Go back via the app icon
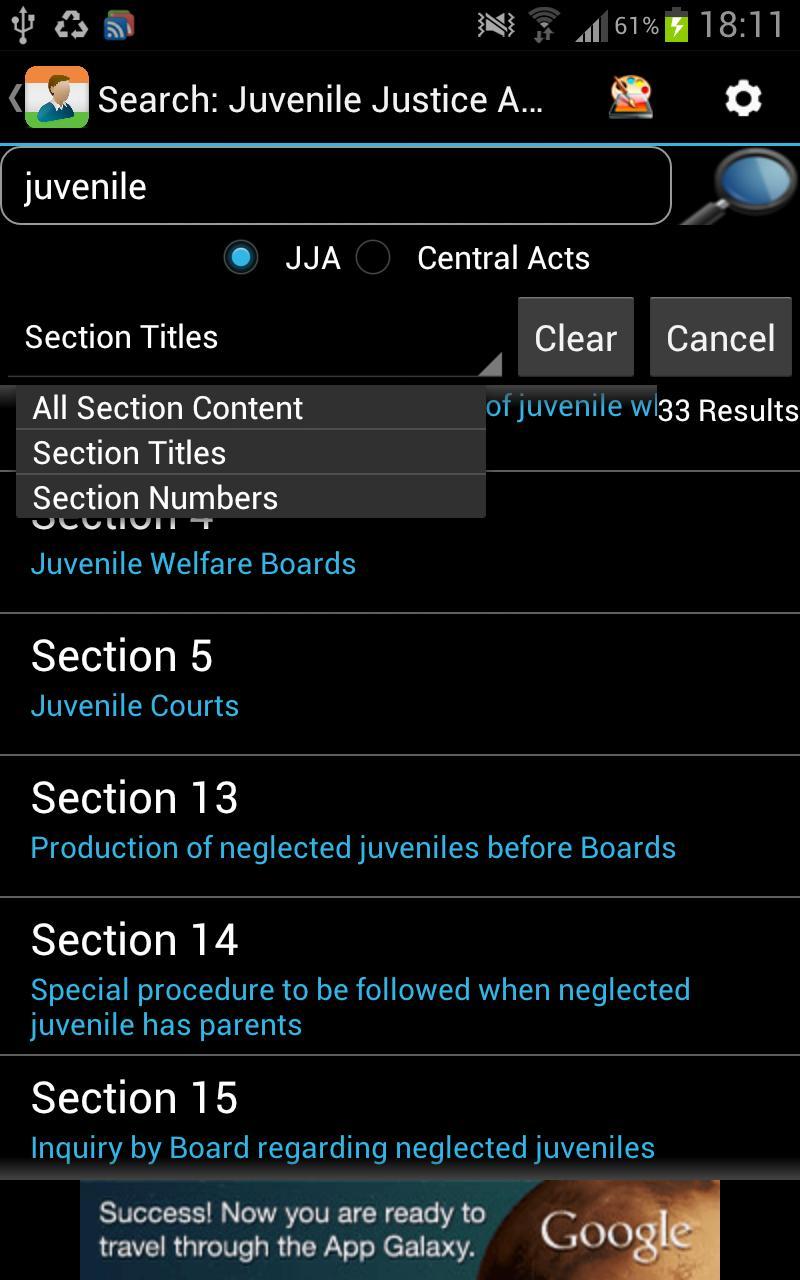Screen dimensions: 800x1280 (55, 98)
